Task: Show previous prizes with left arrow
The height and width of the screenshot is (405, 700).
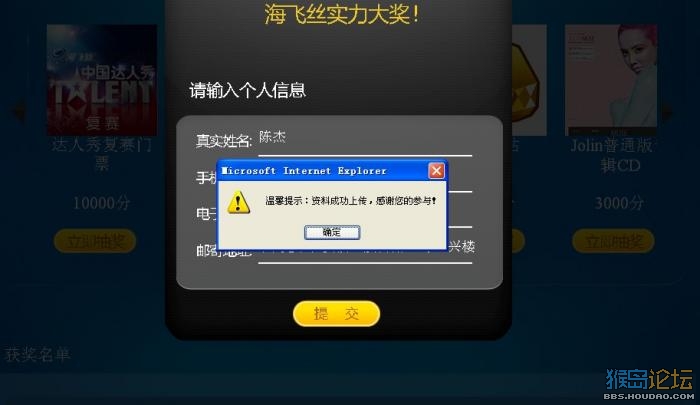Action: (17, 110)
